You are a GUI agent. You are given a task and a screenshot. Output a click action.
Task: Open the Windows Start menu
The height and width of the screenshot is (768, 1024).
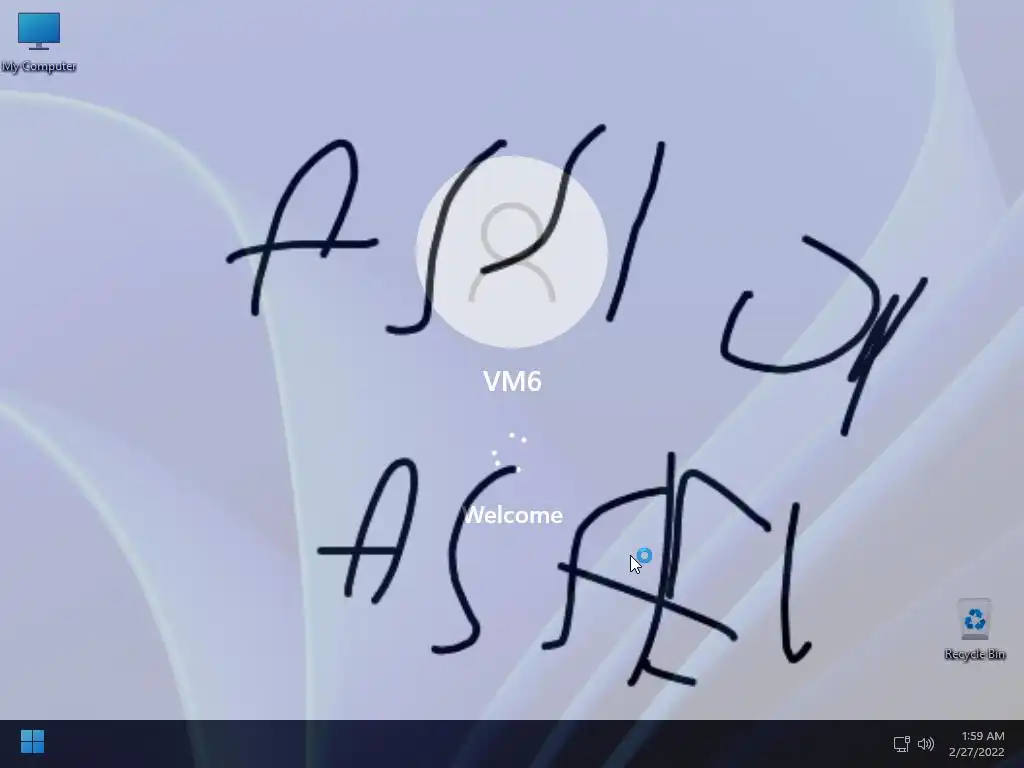(32, 742)
